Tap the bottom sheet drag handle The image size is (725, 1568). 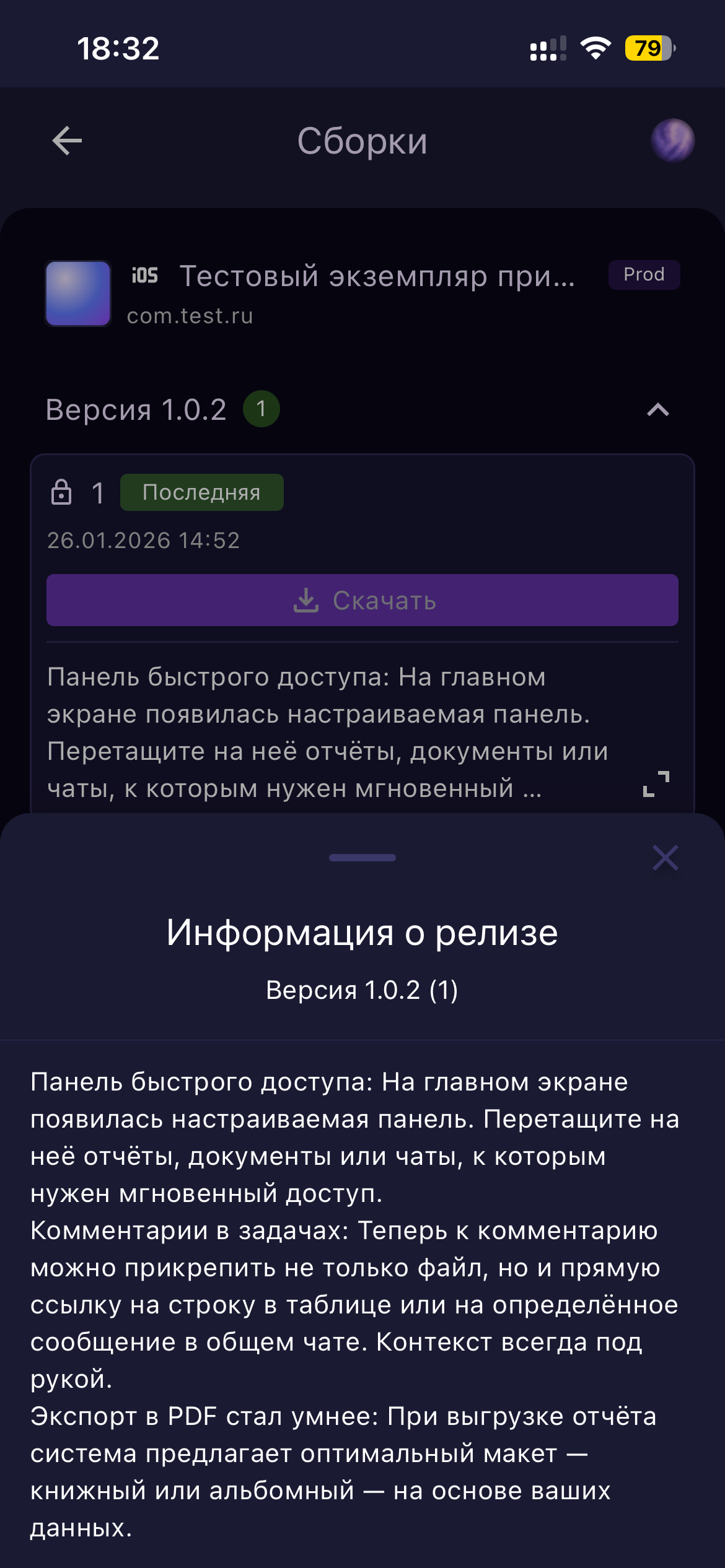point(362,858)
